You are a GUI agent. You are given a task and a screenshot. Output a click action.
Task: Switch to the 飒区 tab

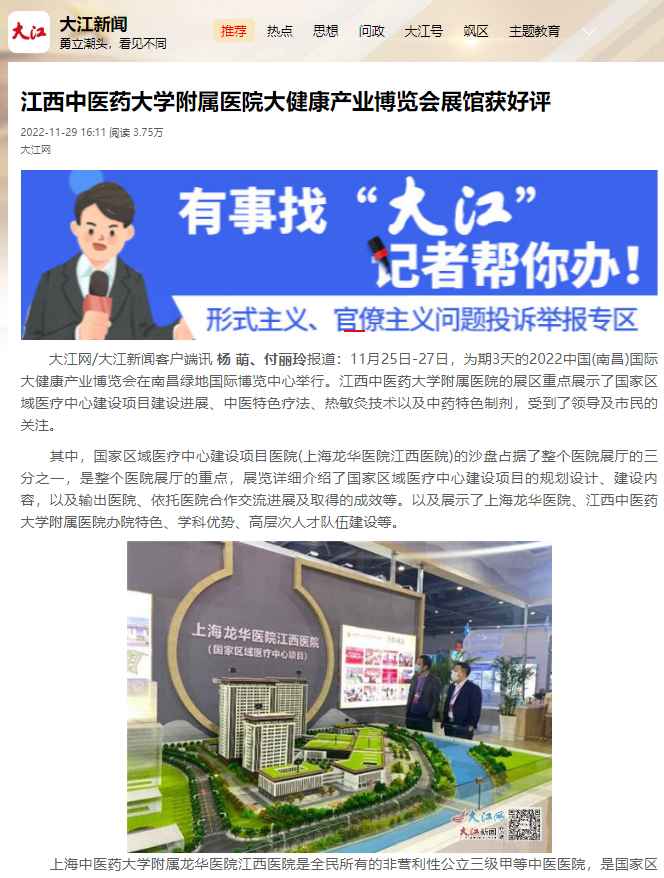pyautogui.click(x=476, y=31)
